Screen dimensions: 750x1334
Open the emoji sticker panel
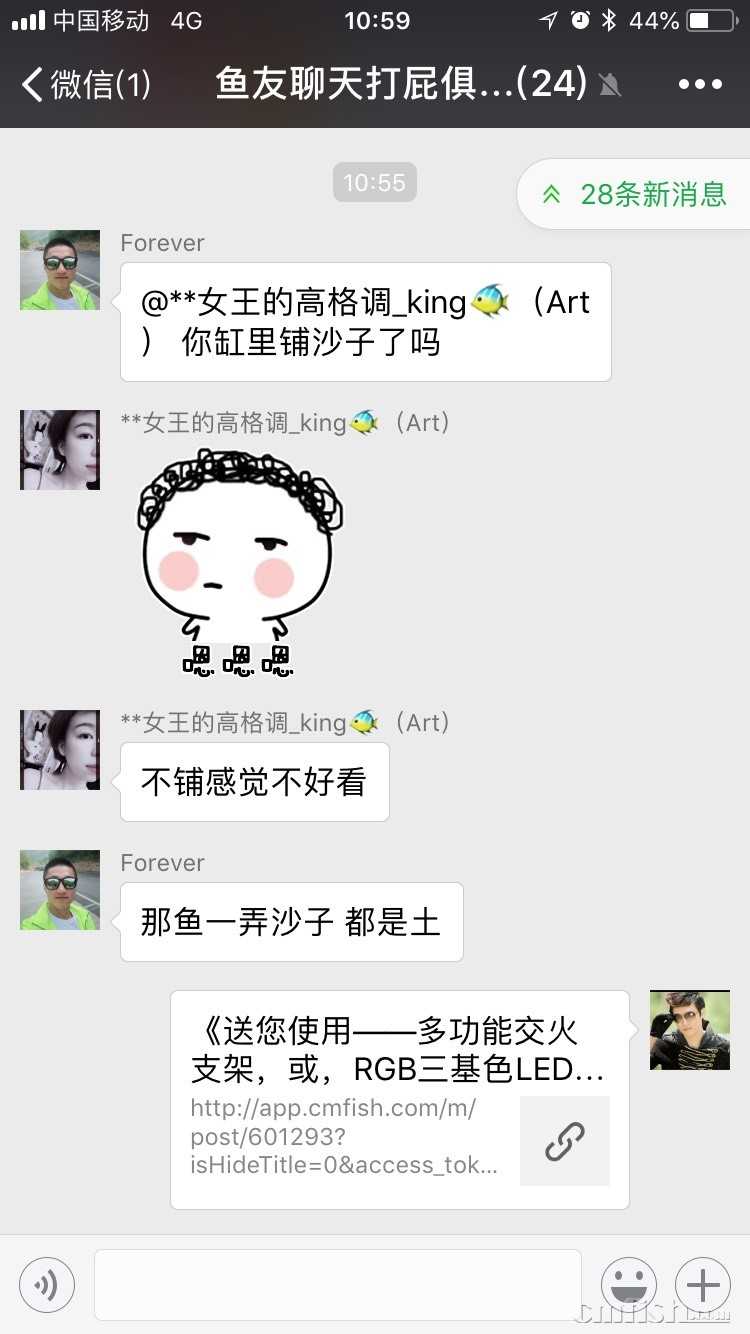pyautogui.click(x=629, y=1285)
